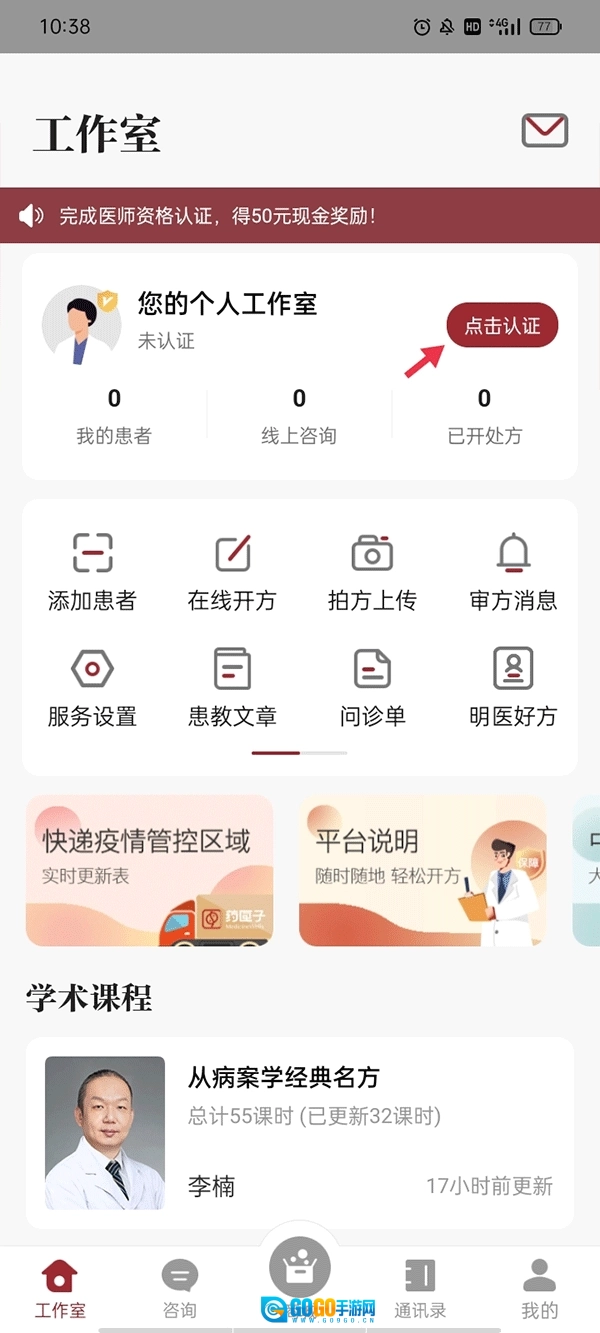This screenshot has height=1333, width=600.
Task: Switch to the 我的 tab
Action: click(539, 1288)
